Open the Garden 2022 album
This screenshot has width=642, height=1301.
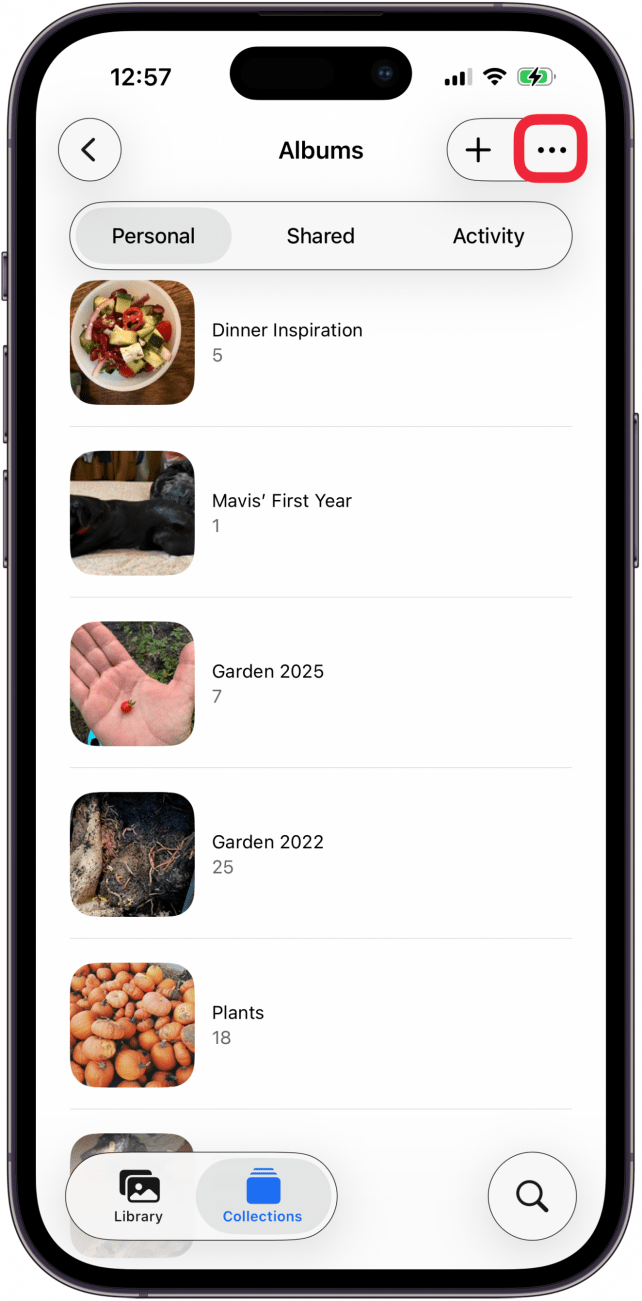[x=321, y=855]
